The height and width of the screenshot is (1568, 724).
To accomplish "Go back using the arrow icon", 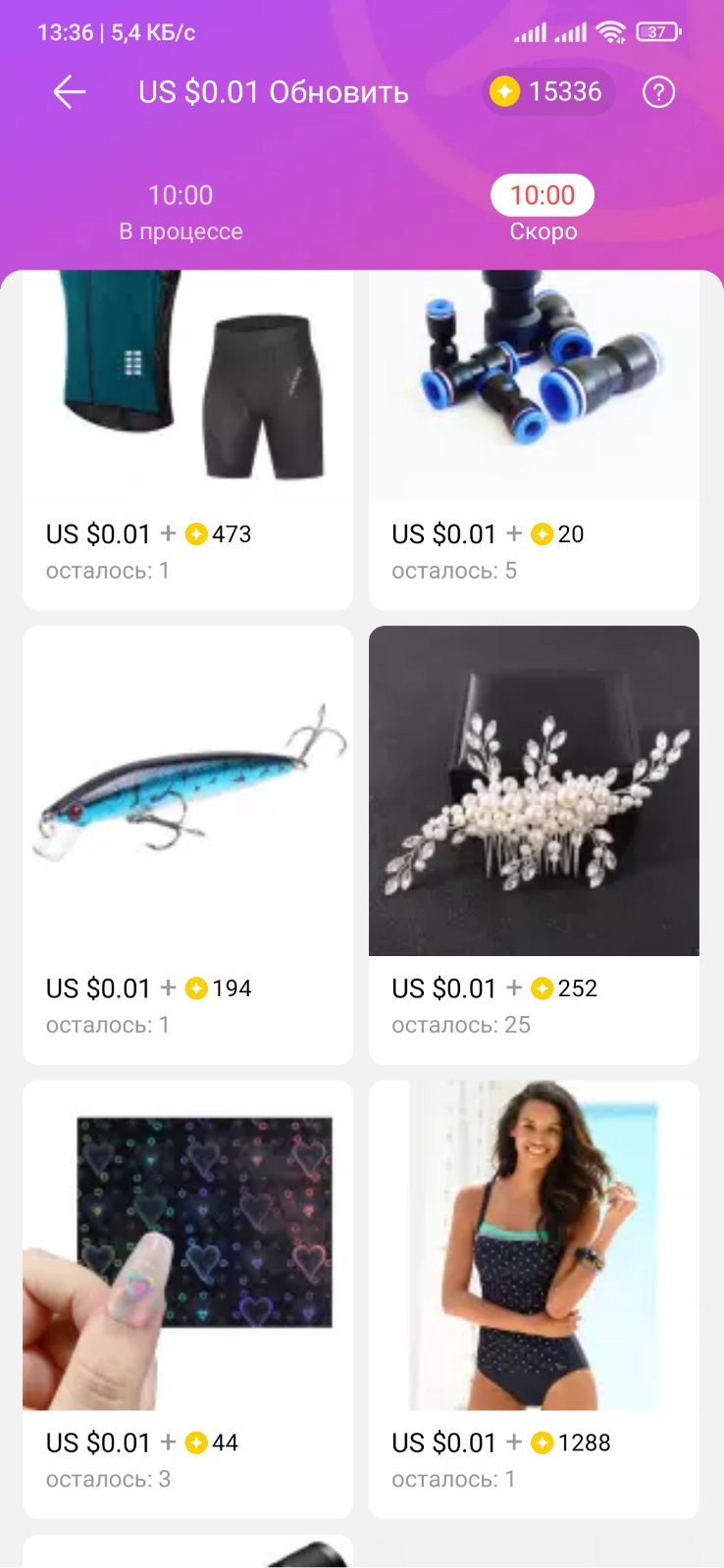I will [70, 92].
